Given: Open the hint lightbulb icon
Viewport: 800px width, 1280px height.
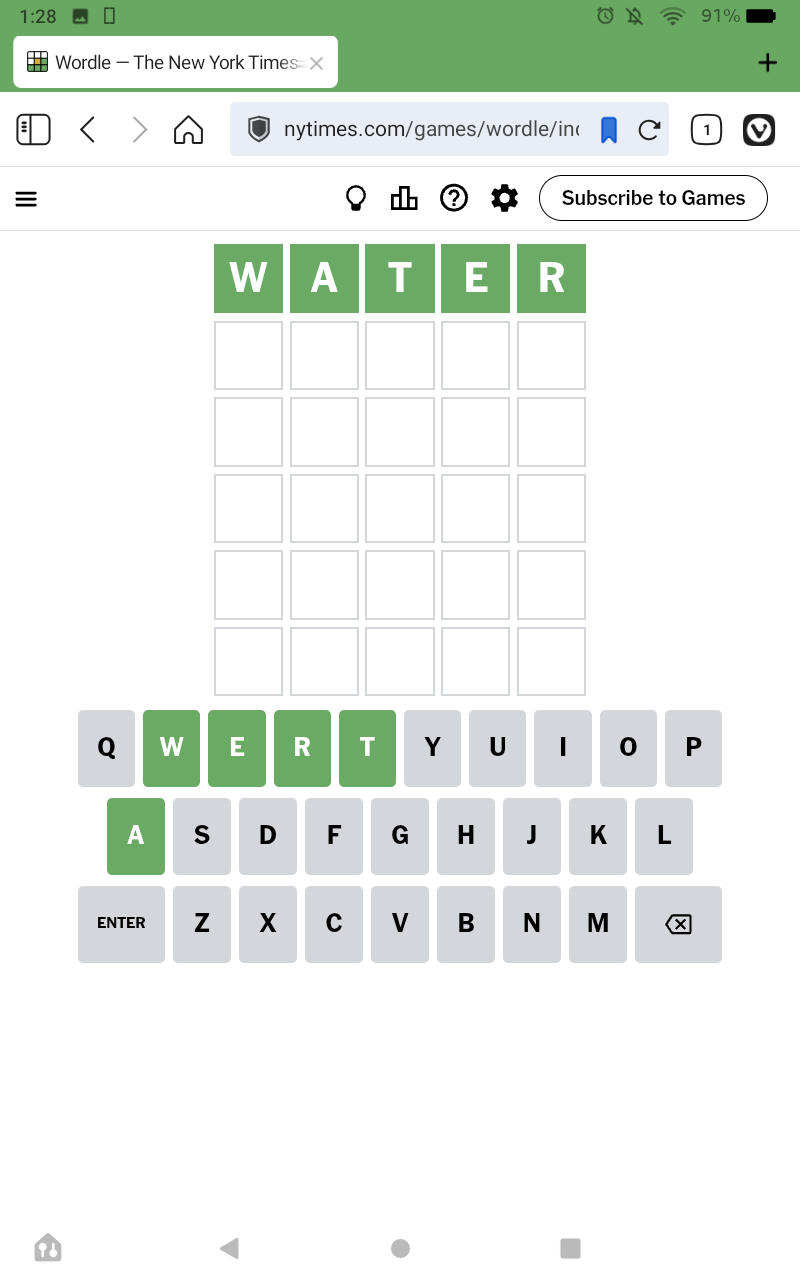Looking at the screenshot, I should click(x=355, y=198).
